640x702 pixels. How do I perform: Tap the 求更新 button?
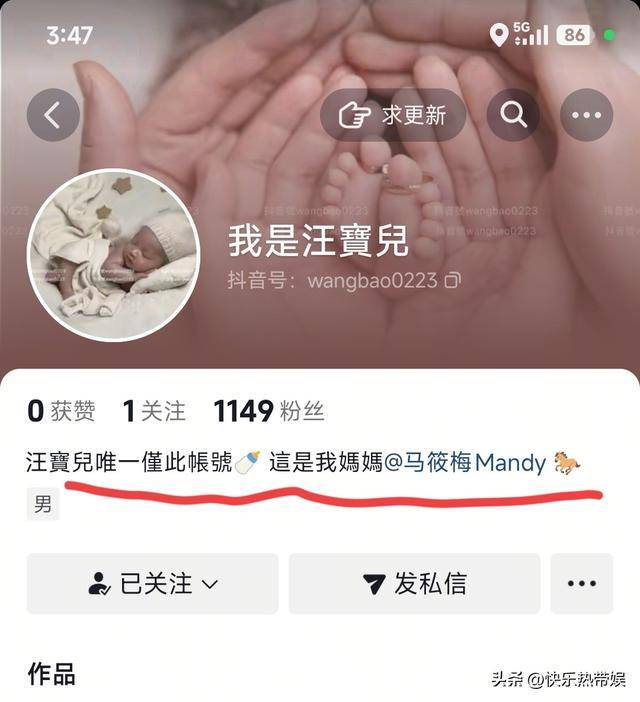point(393,115)
